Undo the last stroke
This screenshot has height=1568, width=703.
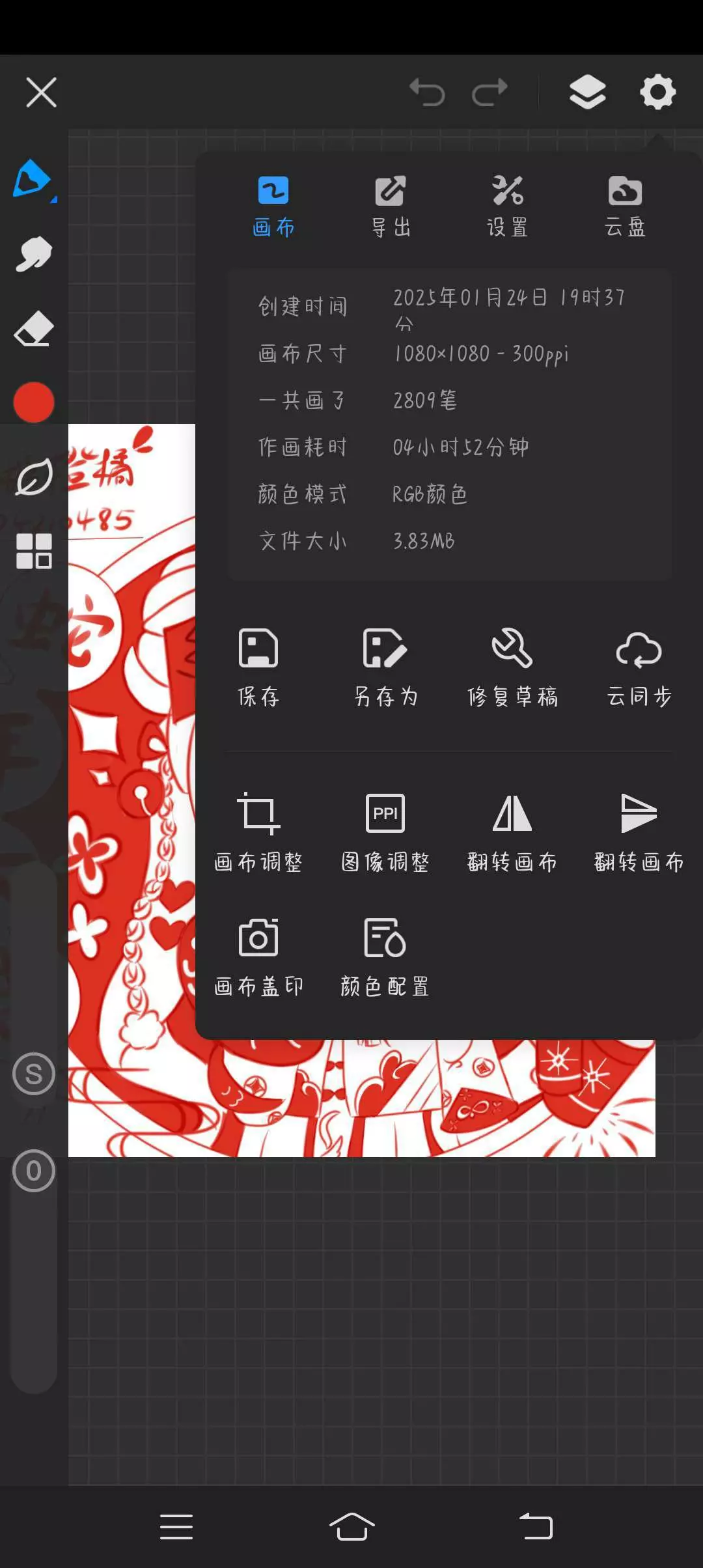tap(427, 92)
